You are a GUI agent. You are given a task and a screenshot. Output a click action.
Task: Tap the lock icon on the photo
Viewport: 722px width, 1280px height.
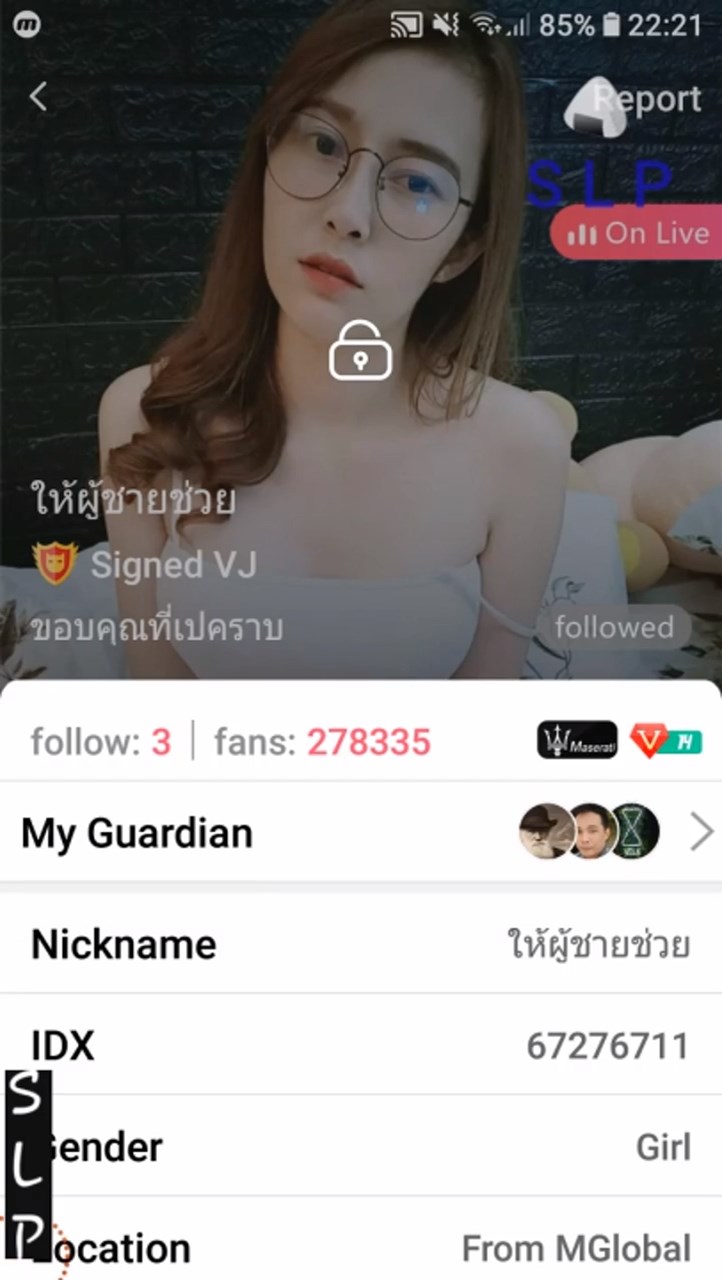360,350
